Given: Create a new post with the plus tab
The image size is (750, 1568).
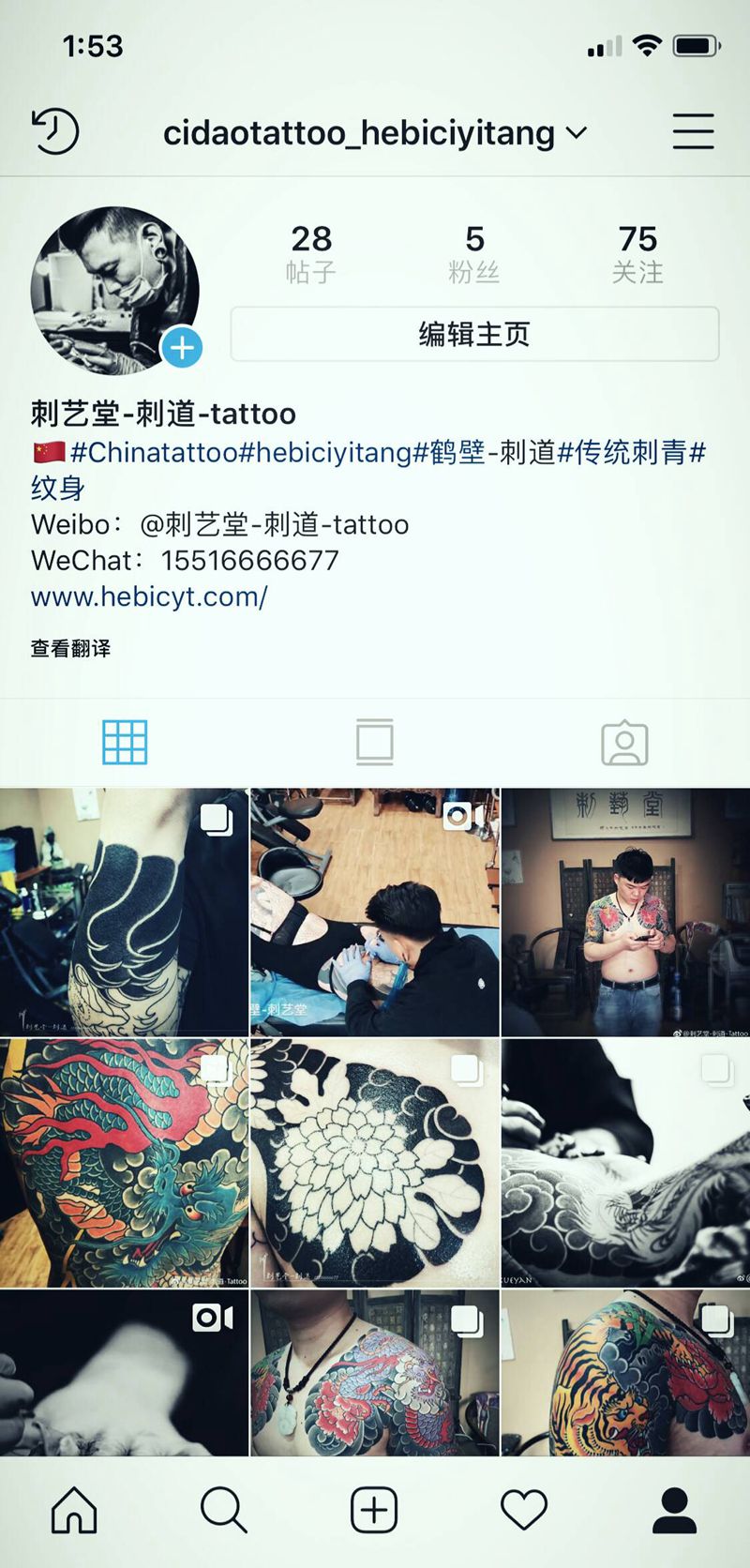Looking at the screenshot, I should point(374,1511).
